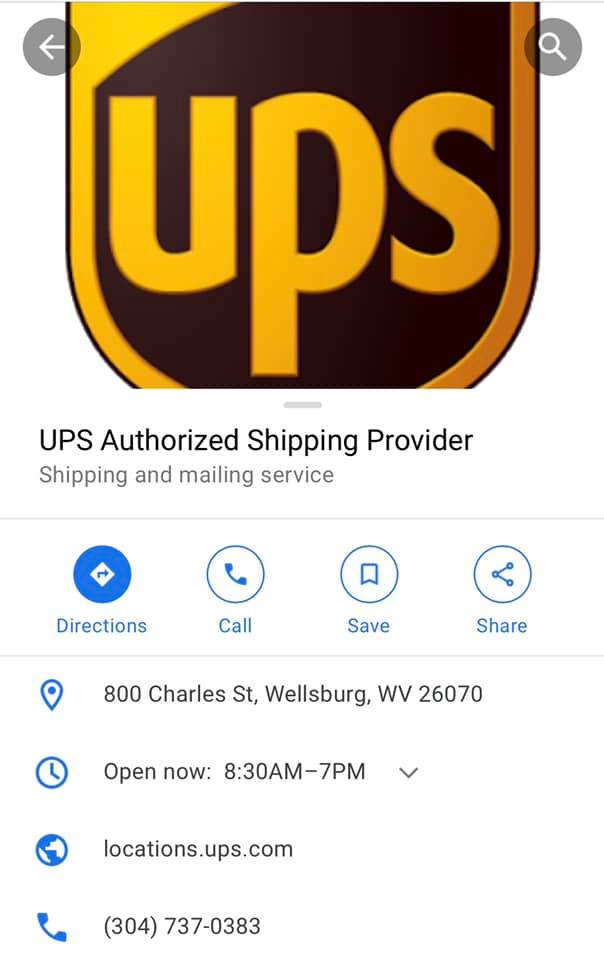Share this UPS location
This screenshot has height=960, width=604.
[501, 574]
